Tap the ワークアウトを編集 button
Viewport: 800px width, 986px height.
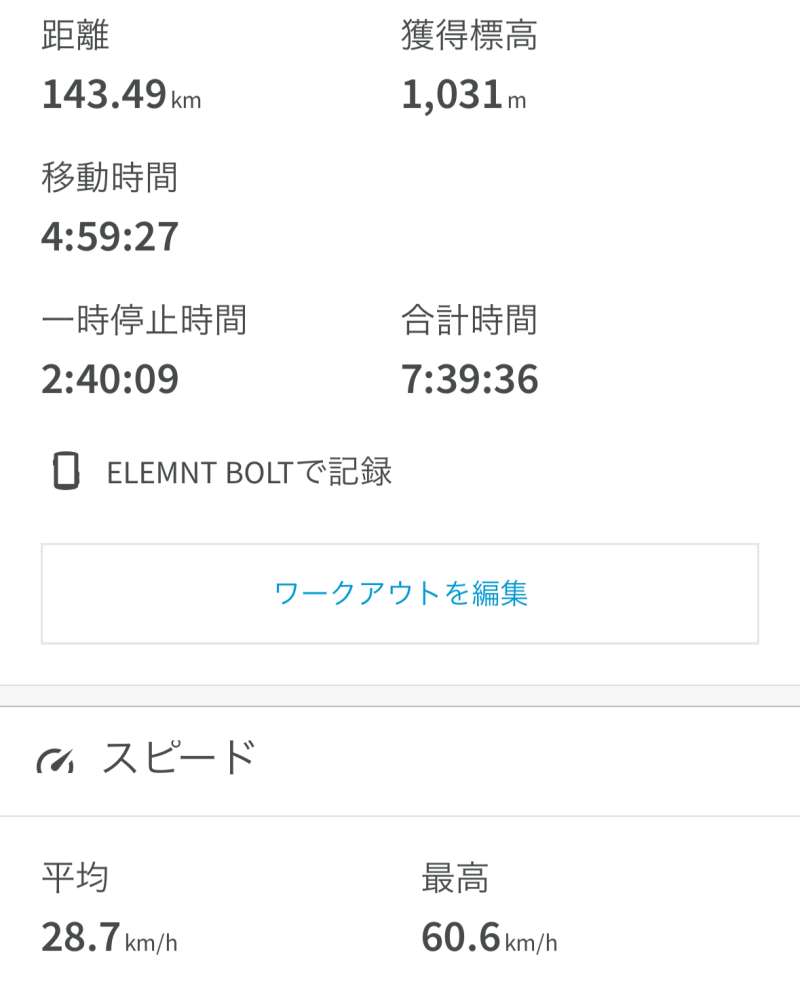pyautogui.click(x=400, y=594)
